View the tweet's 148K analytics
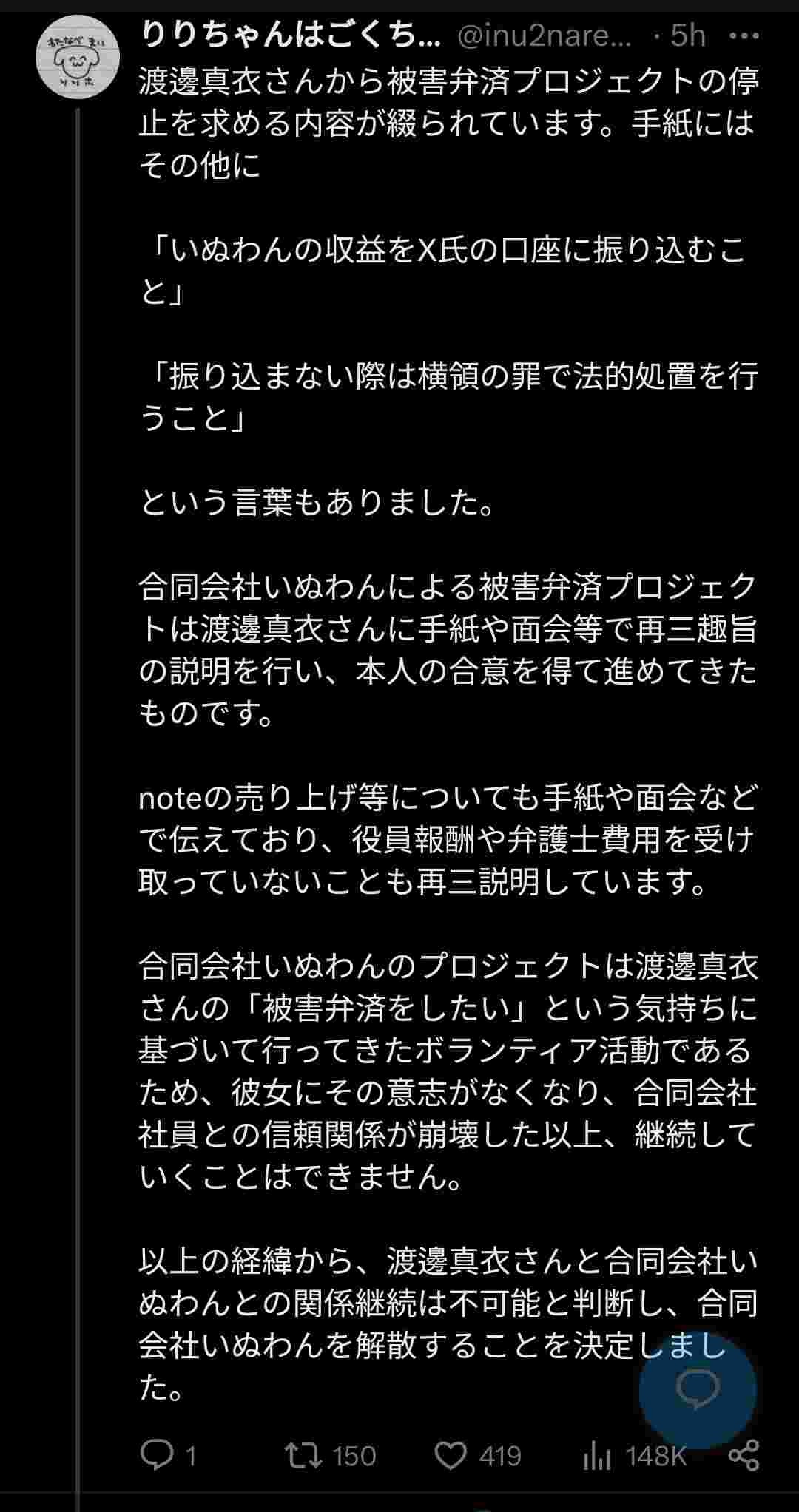The image size is (799, 1512). 596,1455
